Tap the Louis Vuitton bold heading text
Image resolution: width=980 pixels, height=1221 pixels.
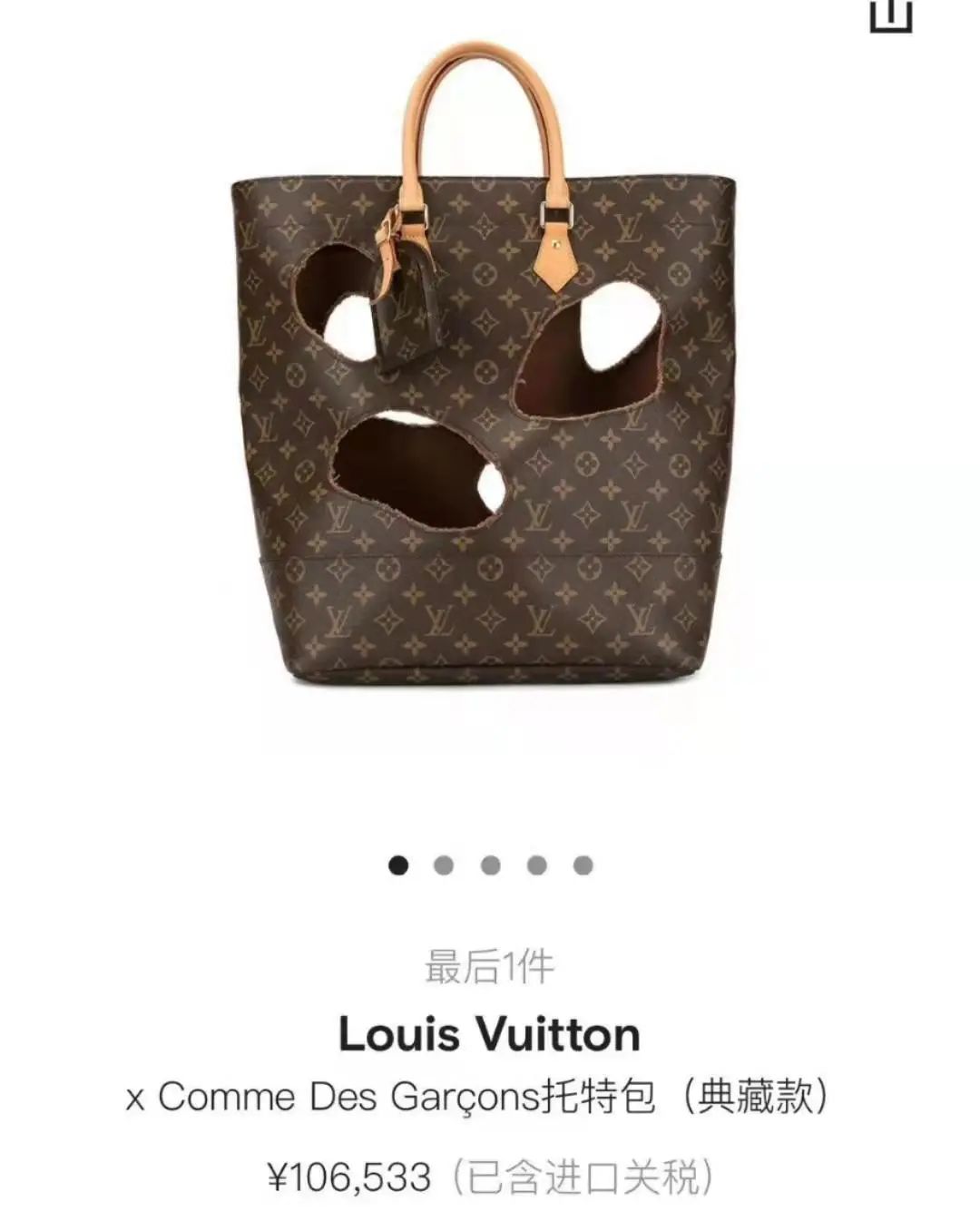pyautogui.click(x=490, y=1035)
